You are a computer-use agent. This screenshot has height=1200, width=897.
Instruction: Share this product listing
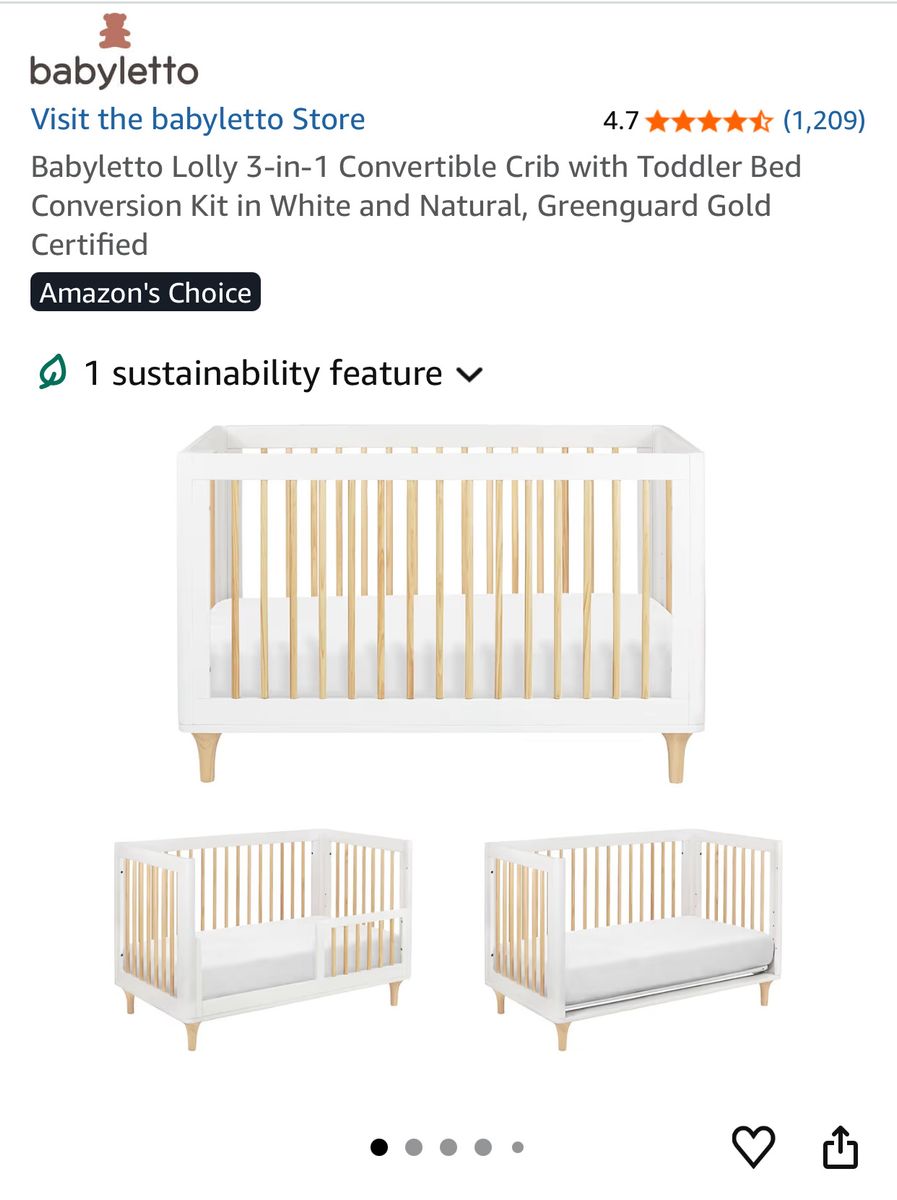[x=840, y=1146]
